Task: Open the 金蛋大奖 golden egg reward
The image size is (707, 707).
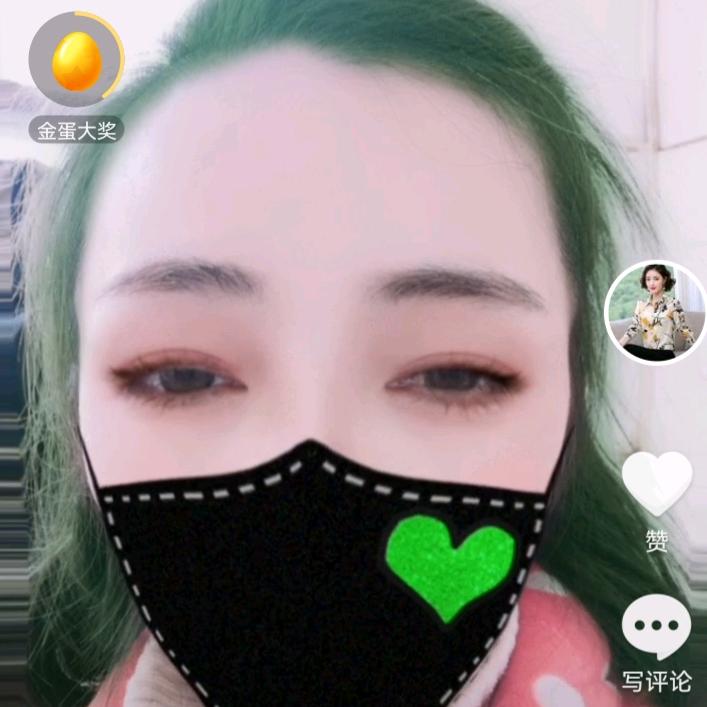Action: click(77, 62)
